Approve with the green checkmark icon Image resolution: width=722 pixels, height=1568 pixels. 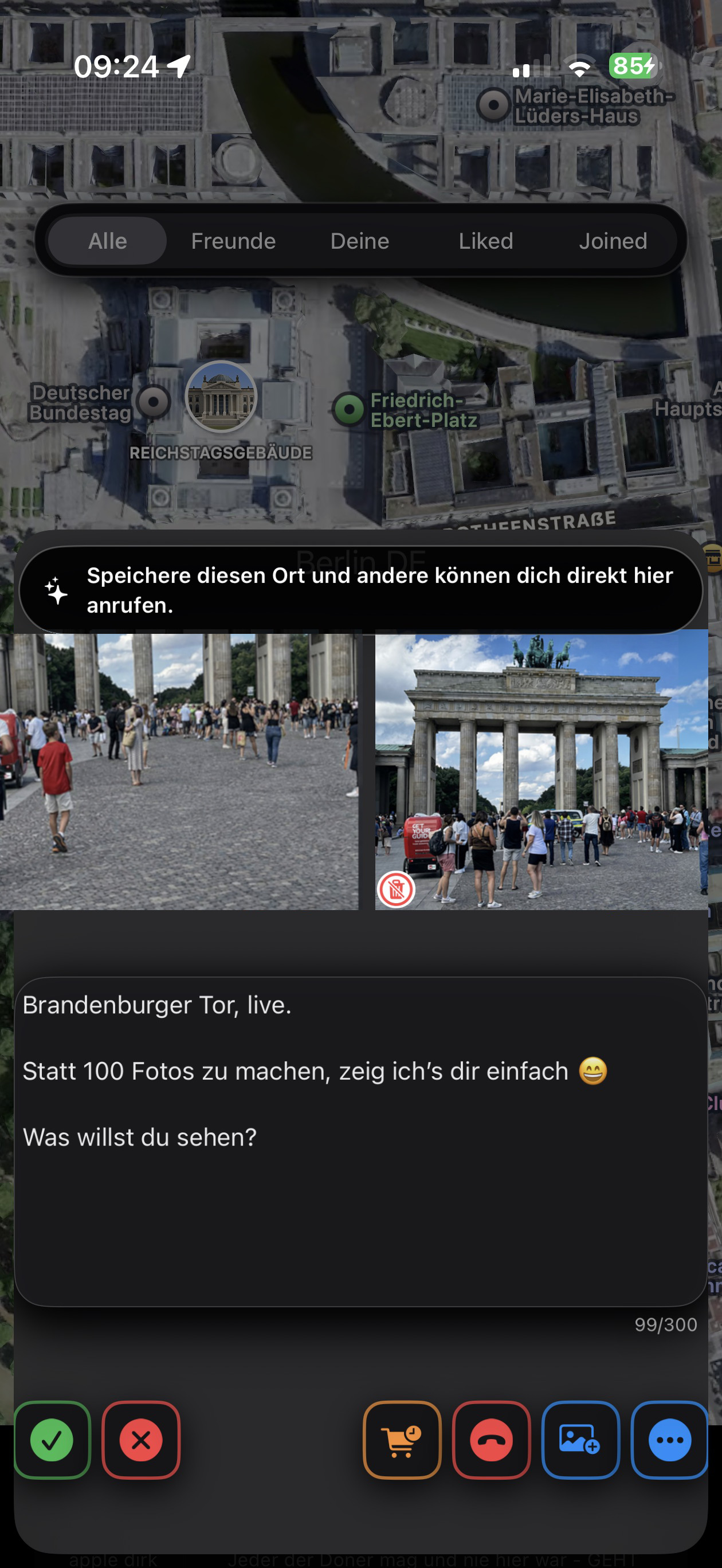(52, 1440)
